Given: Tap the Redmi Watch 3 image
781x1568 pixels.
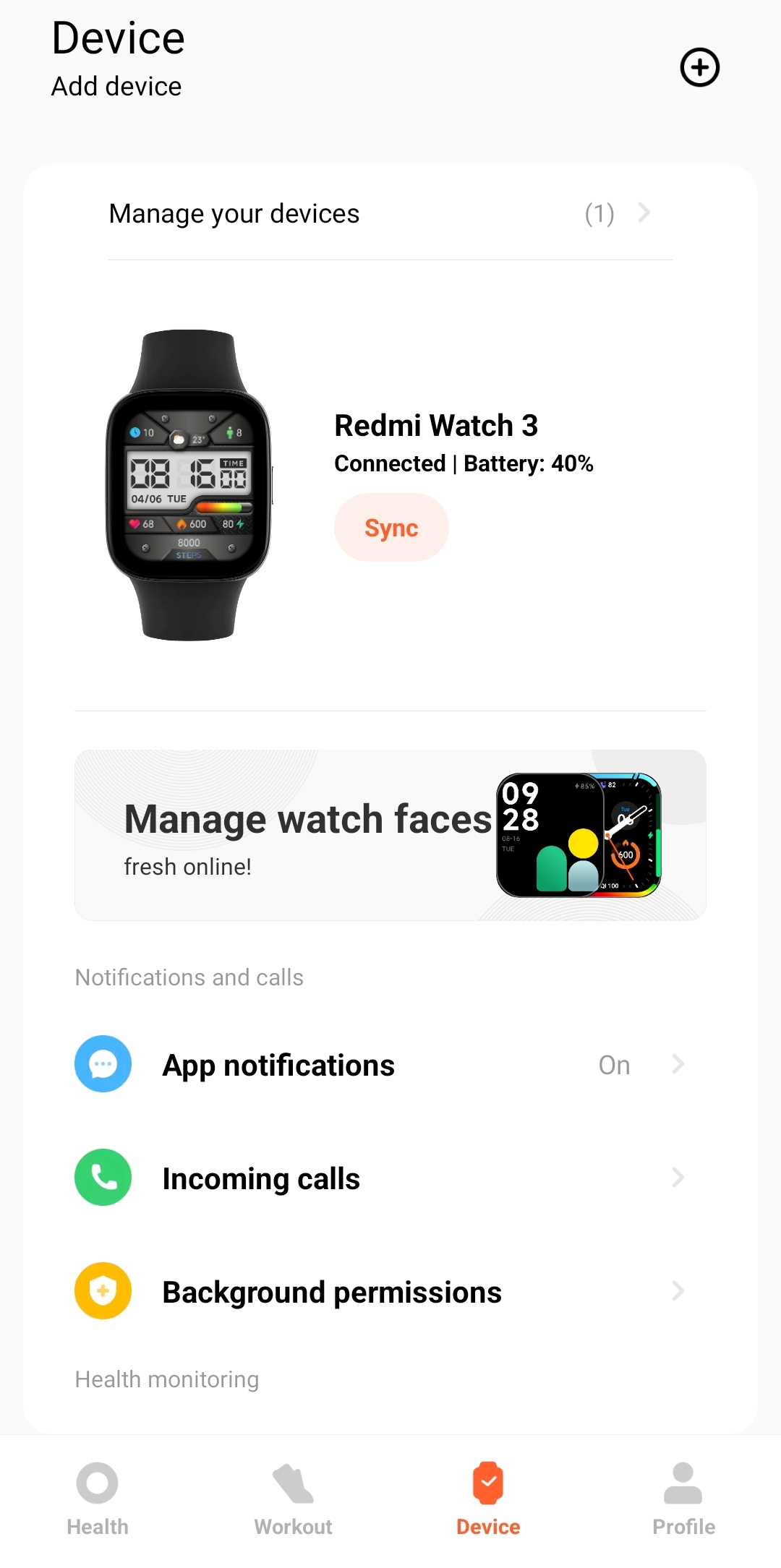Looking at the screenshot, I should pos(189,485).
